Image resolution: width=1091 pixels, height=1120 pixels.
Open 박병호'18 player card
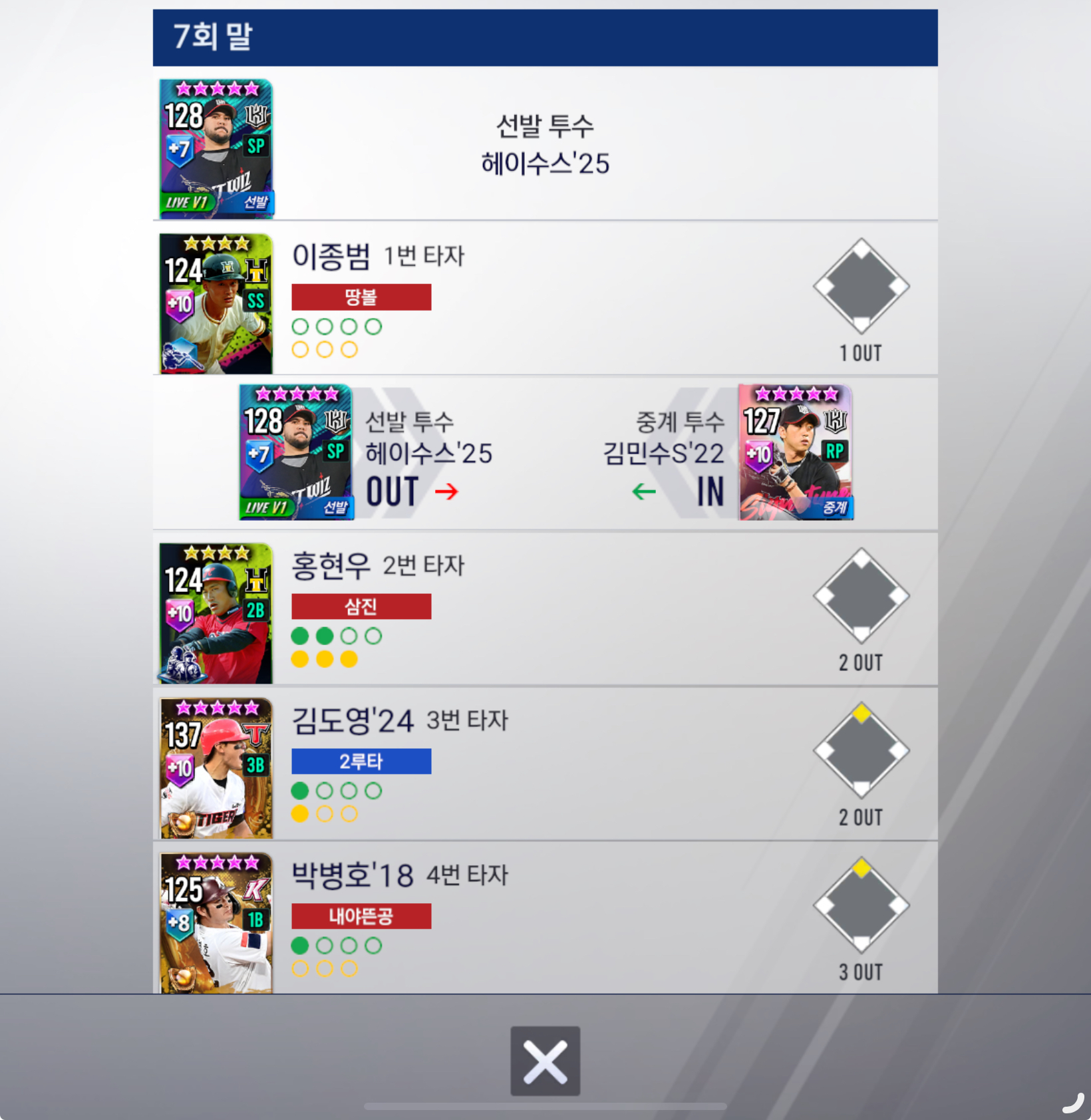(x=216, y=923)
